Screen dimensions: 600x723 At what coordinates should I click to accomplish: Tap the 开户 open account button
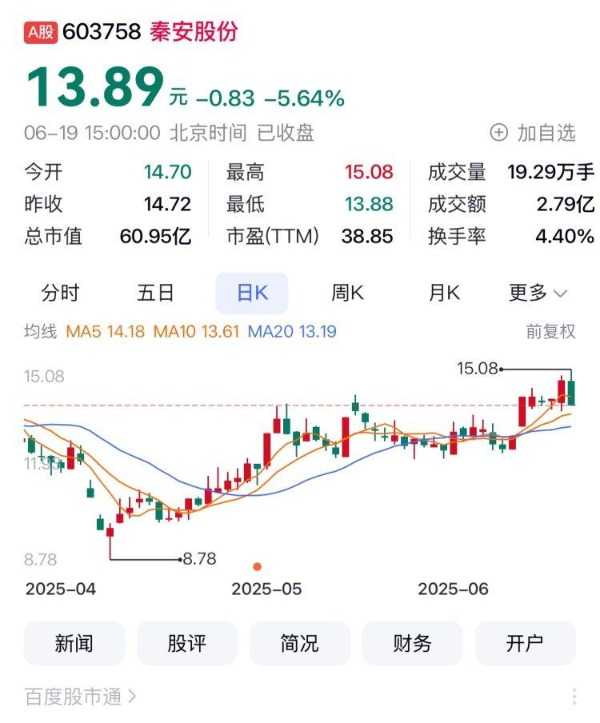tap(525, 643)
